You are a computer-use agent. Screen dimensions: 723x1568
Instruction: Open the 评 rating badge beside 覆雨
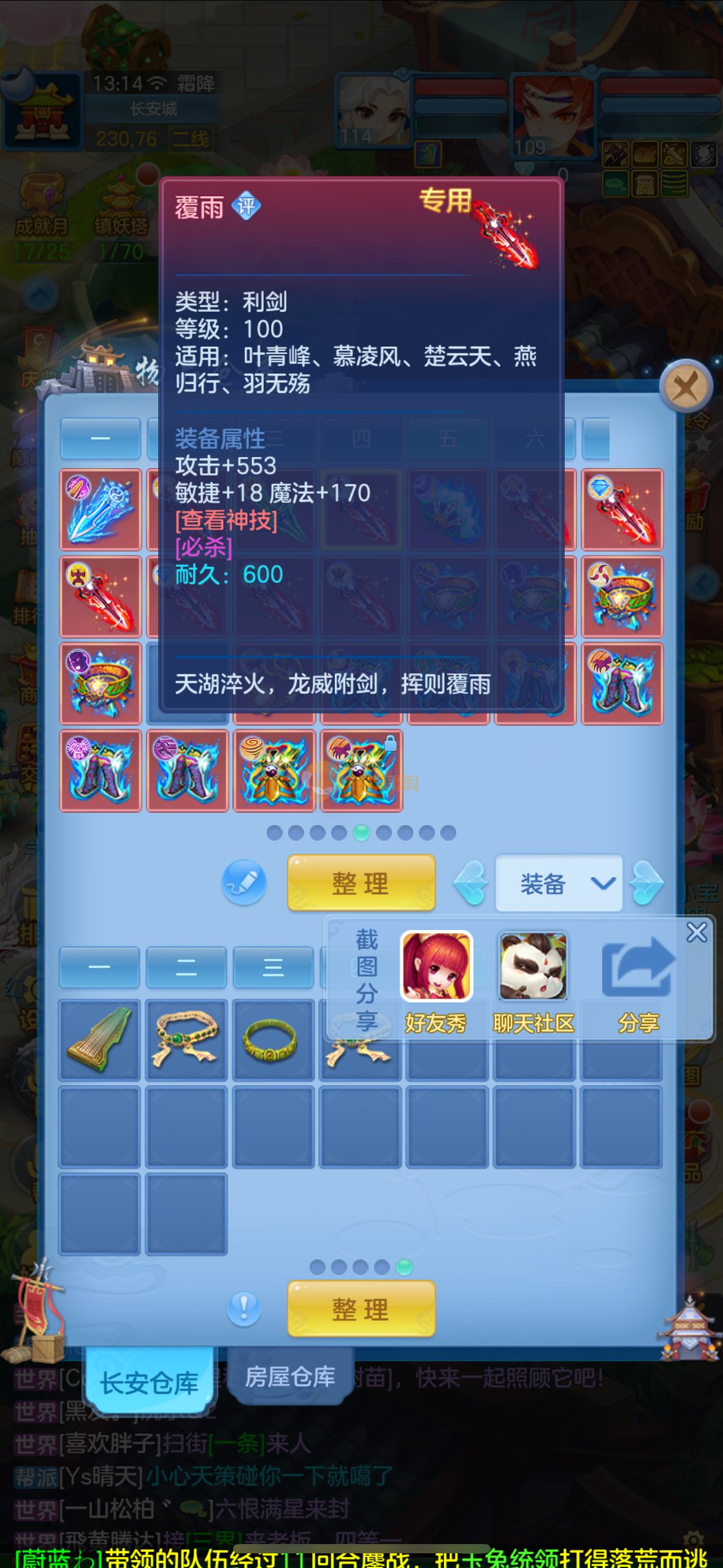246,207
